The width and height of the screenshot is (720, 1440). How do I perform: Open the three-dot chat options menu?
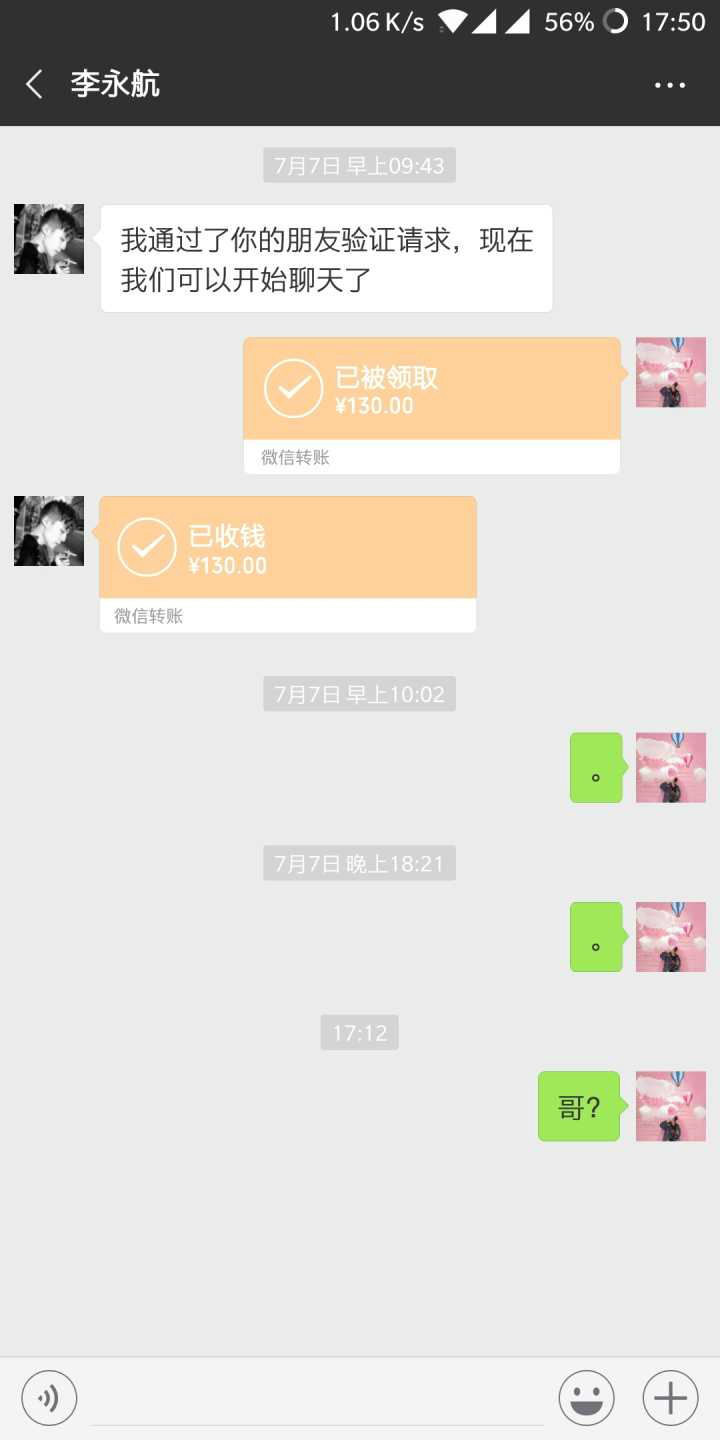coord(669,85)
